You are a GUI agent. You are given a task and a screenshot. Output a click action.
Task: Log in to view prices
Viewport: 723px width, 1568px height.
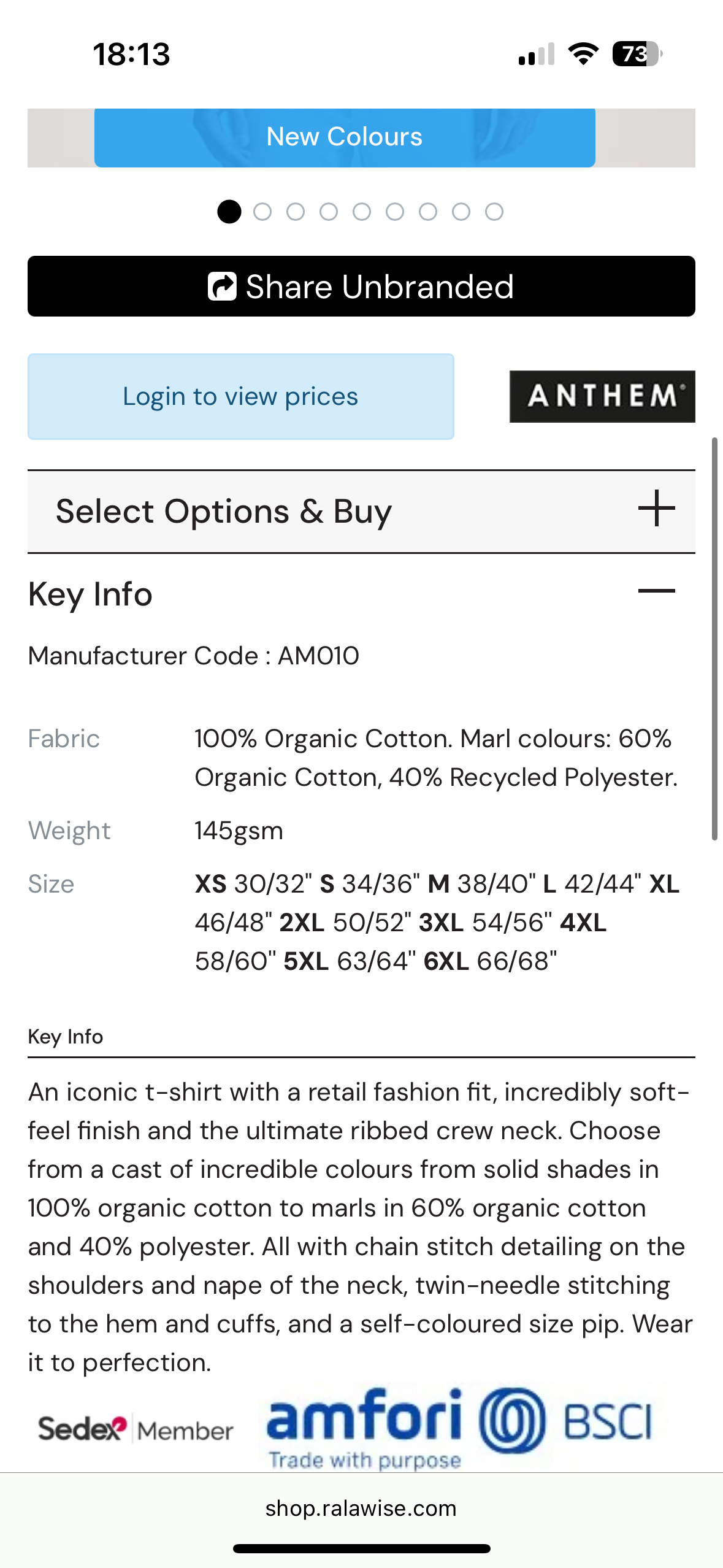coord(240,396)
